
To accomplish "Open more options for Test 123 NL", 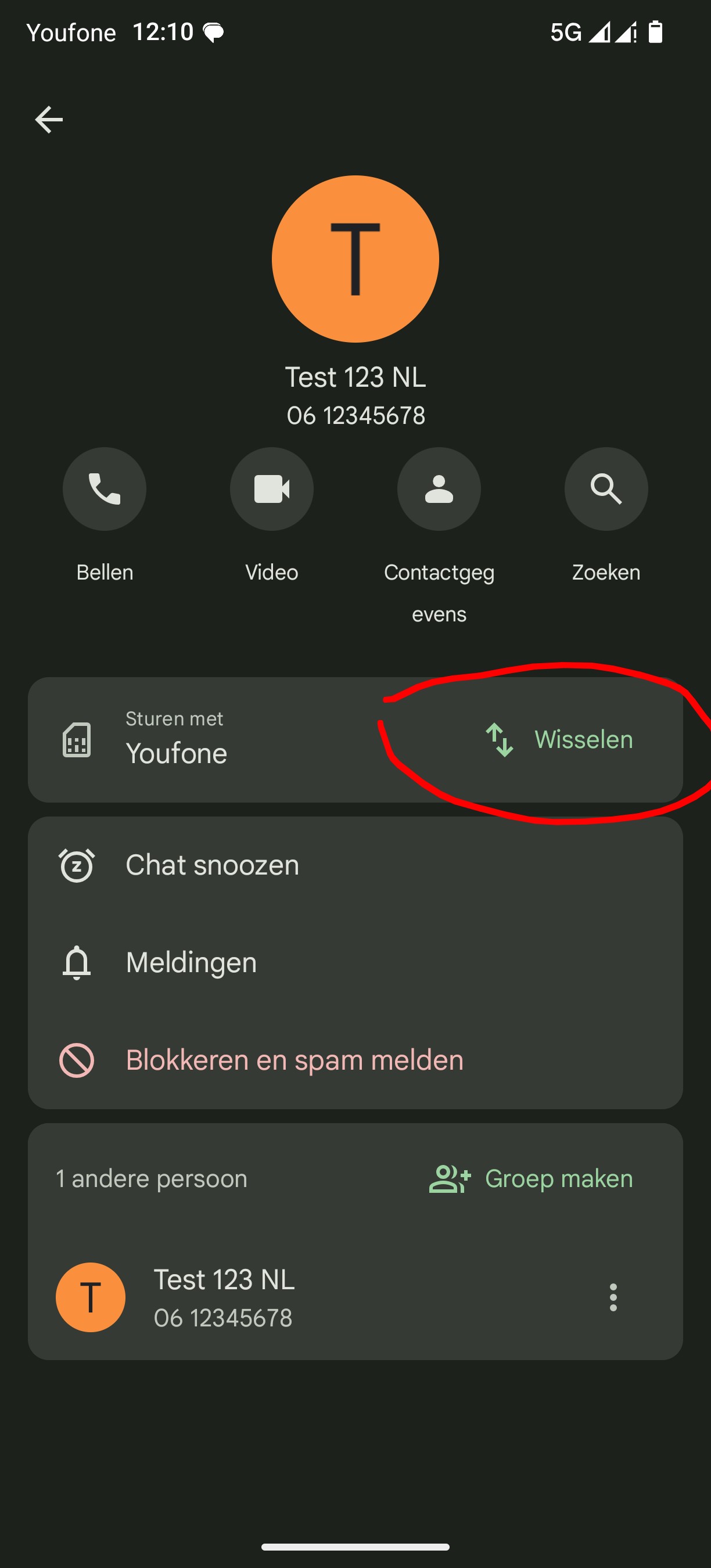I will point(613,1297).
